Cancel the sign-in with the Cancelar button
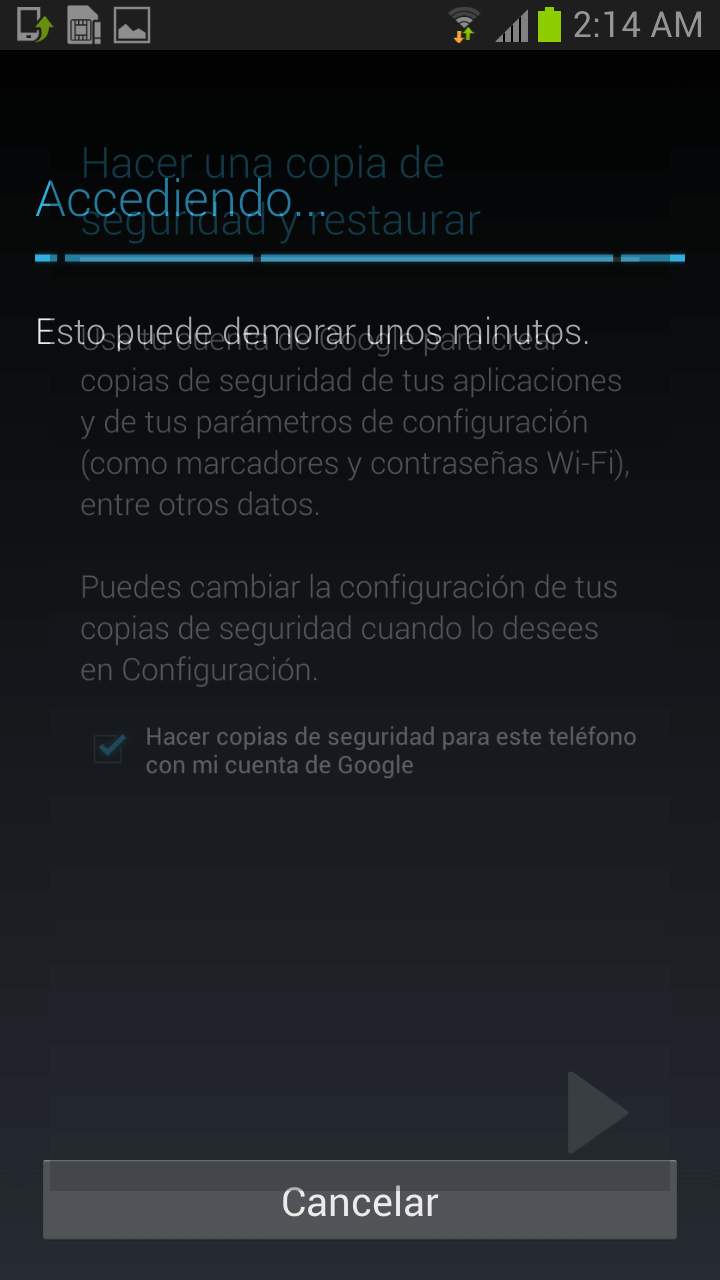 tap(360, 1201)
